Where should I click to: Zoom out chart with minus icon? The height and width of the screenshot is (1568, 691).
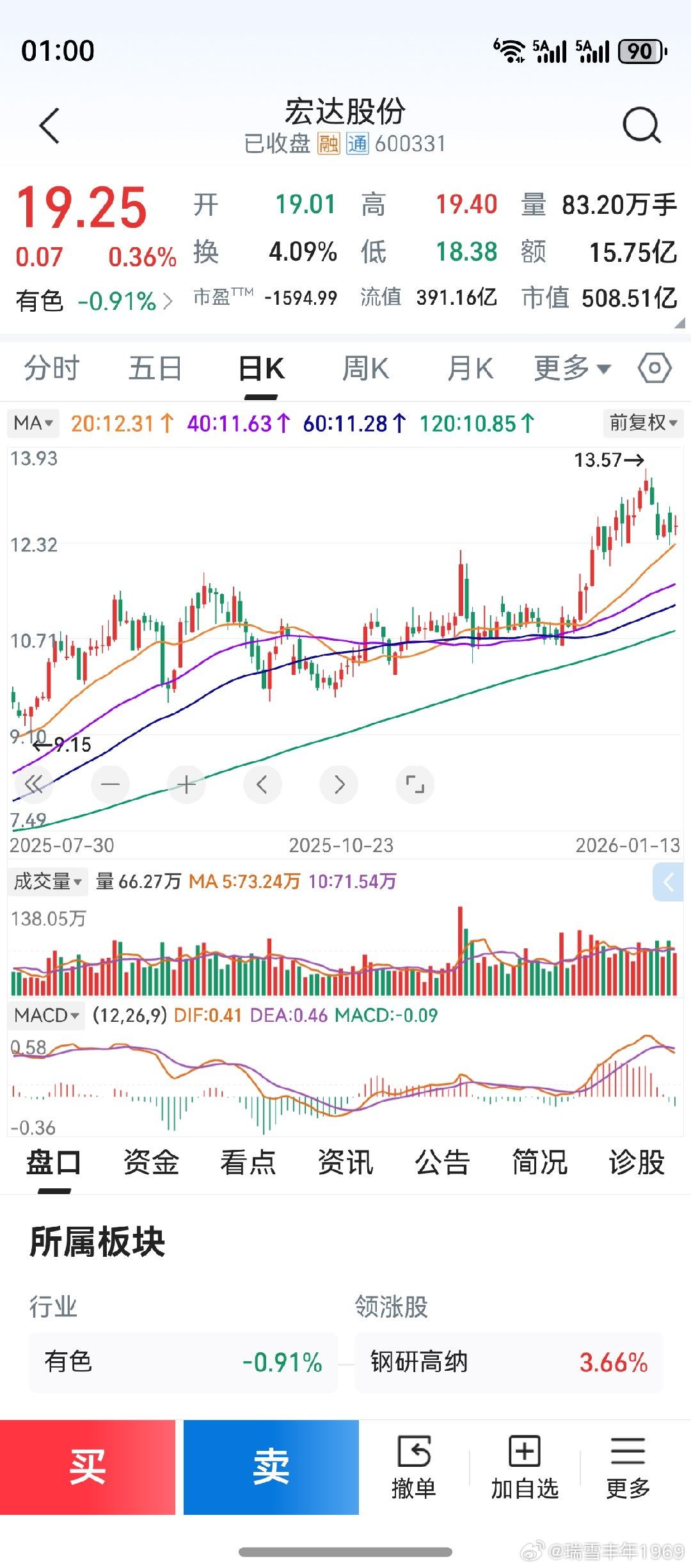pyautogui.click(x=110, y=784)
